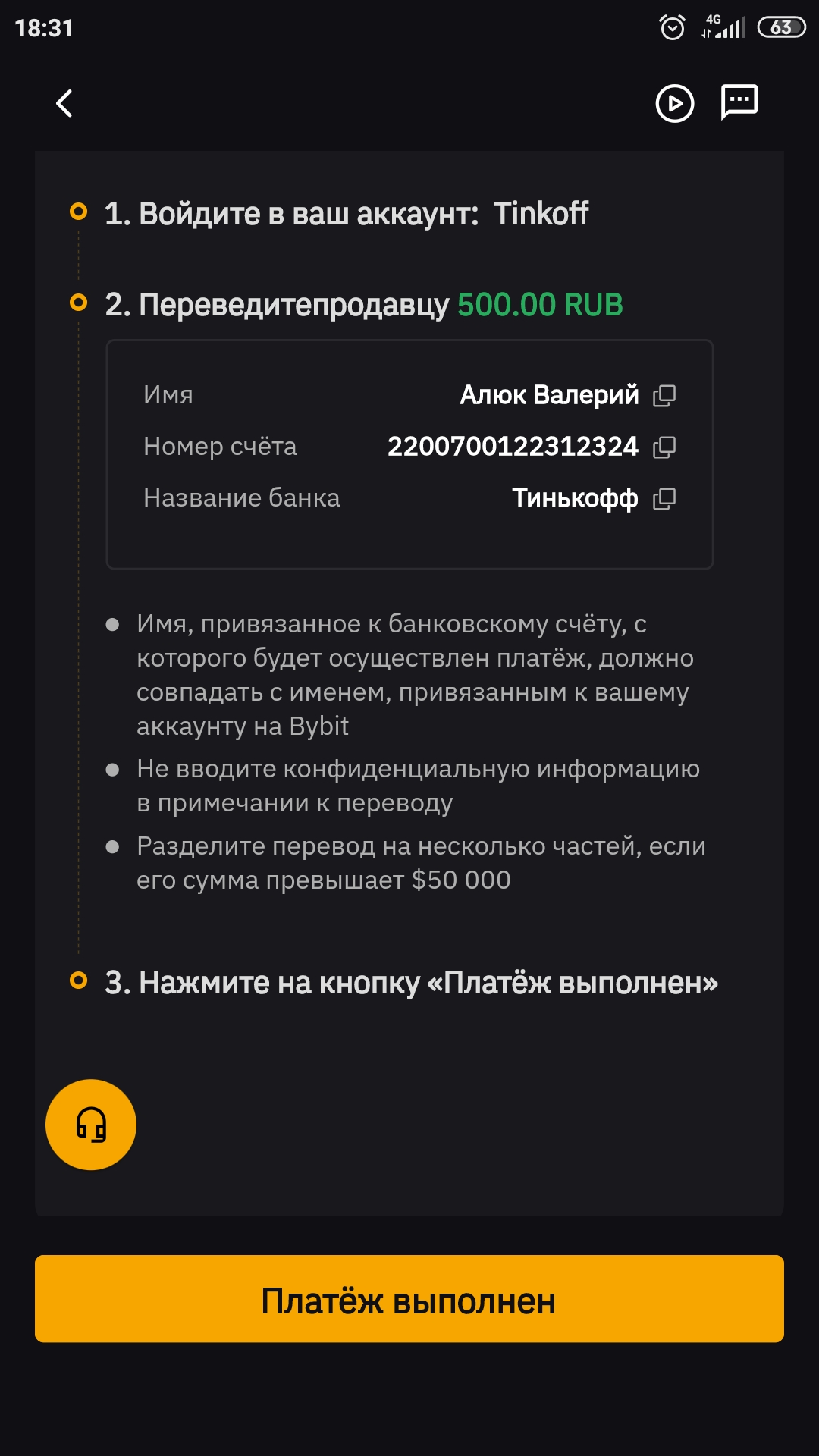Contact support via the headset button
Screen dimensions: 819x1456
pyautogui.click(x=91, y=1125)
